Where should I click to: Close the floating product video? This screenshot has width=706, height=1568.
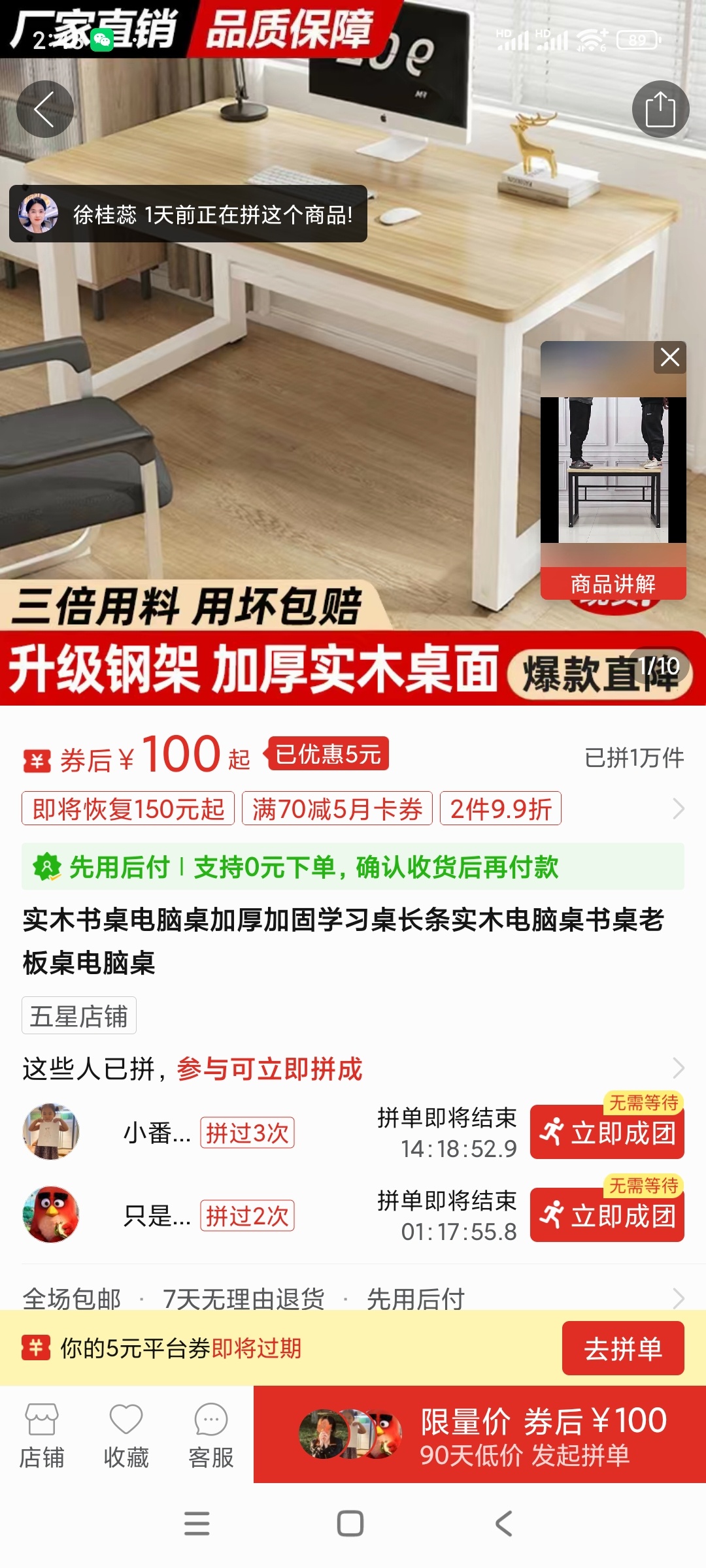coord(669,357)
